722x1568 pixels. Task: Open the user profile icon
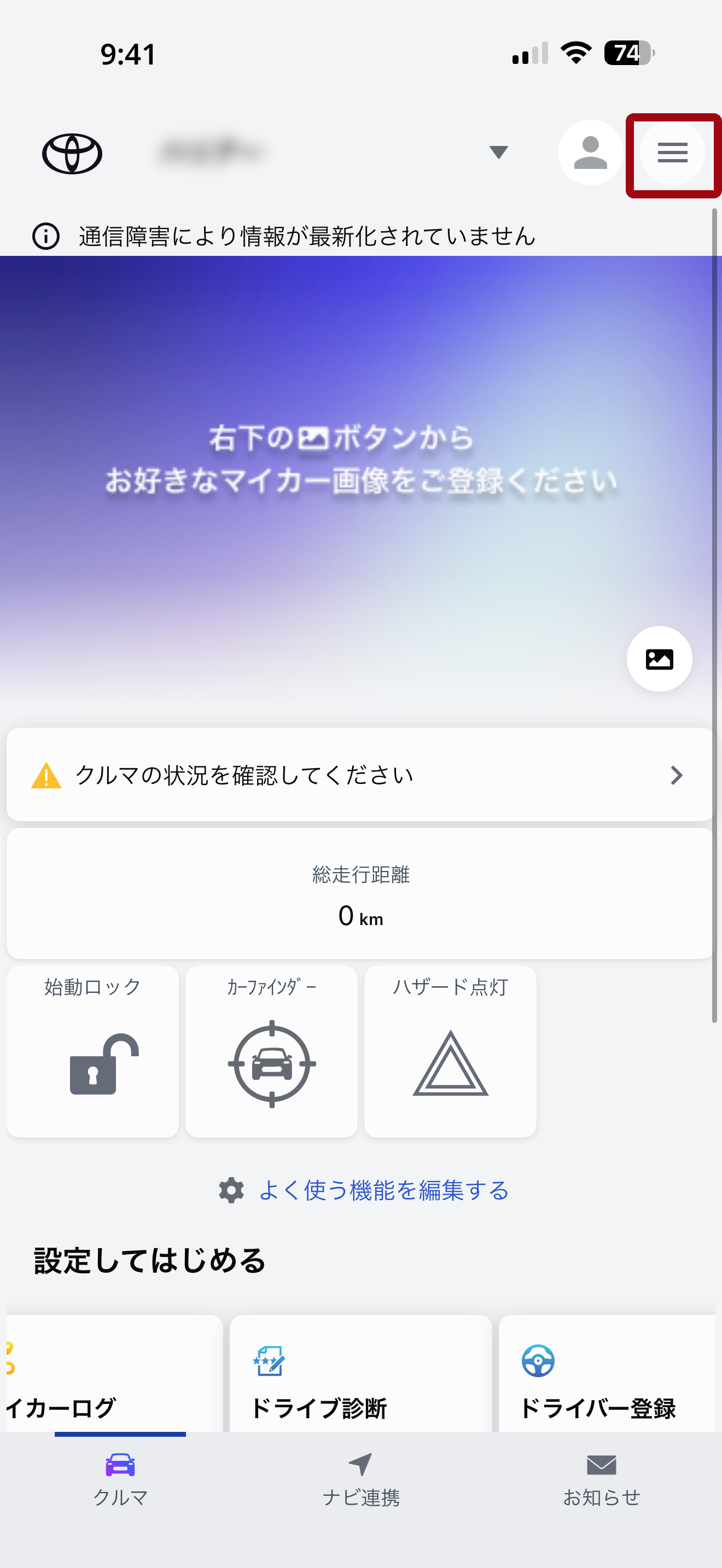(590, 153)
